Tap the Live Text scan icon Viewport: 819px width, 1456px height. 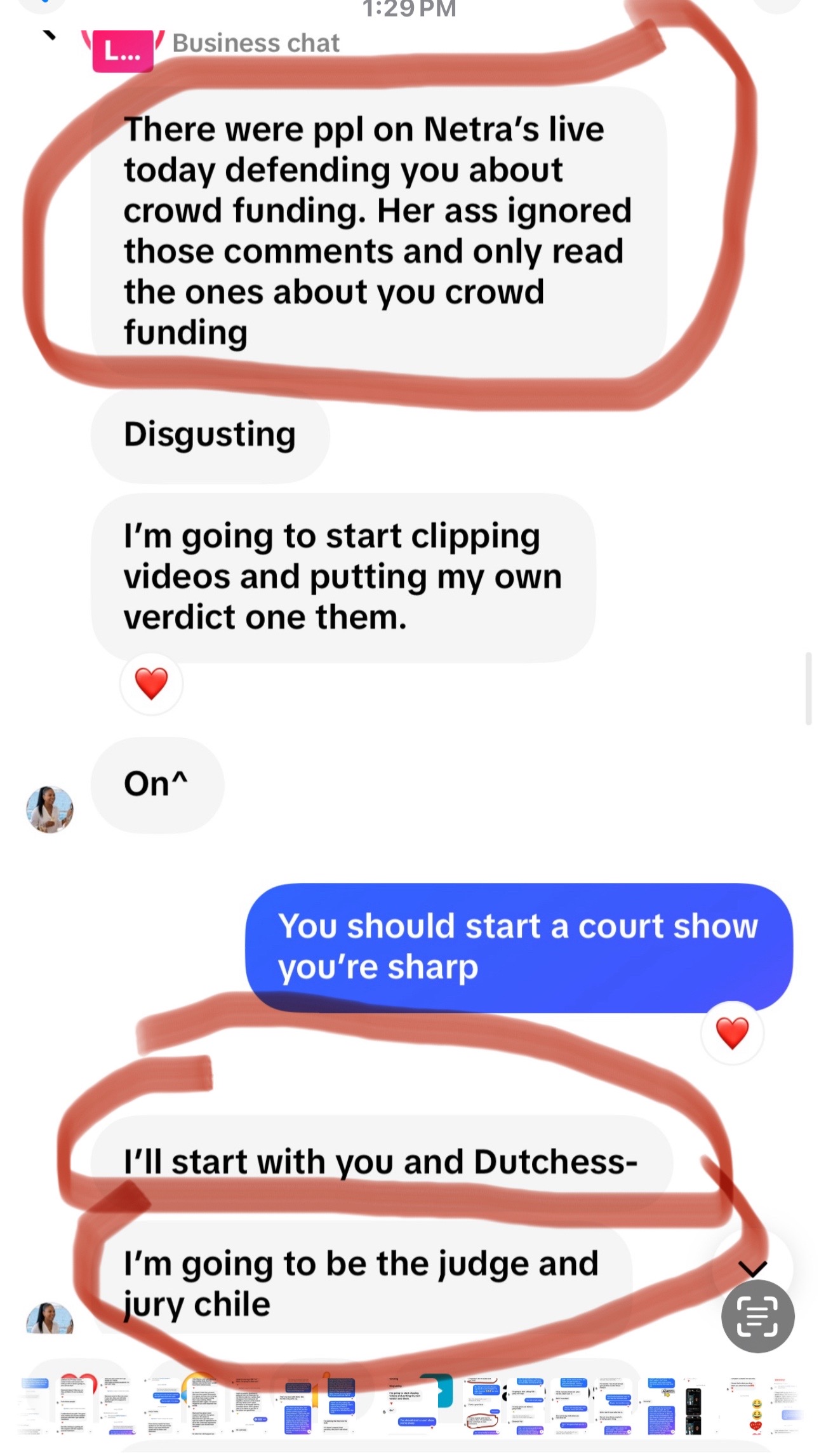pos(757,1316)
